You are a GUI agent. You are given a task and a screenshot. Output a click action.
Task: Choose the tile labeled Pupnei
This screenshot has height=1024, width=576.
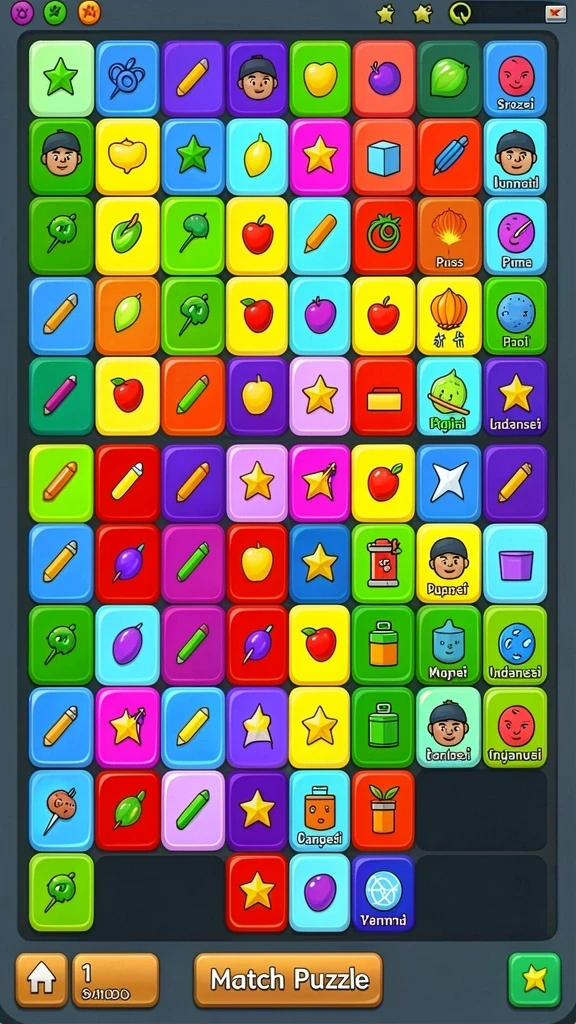449,563
